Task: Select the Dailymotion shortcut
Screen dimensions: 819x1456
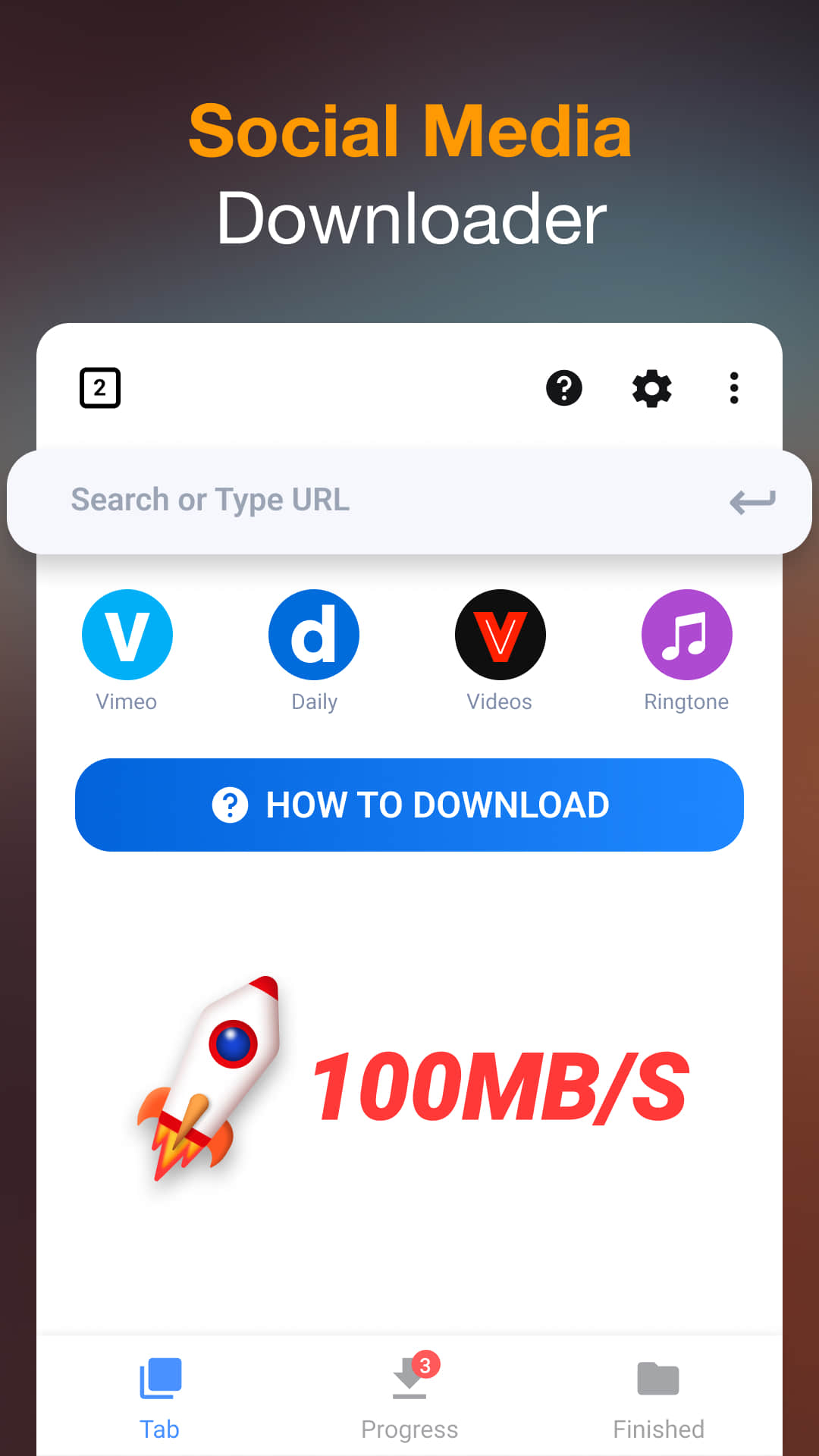Action: point(313,635)
